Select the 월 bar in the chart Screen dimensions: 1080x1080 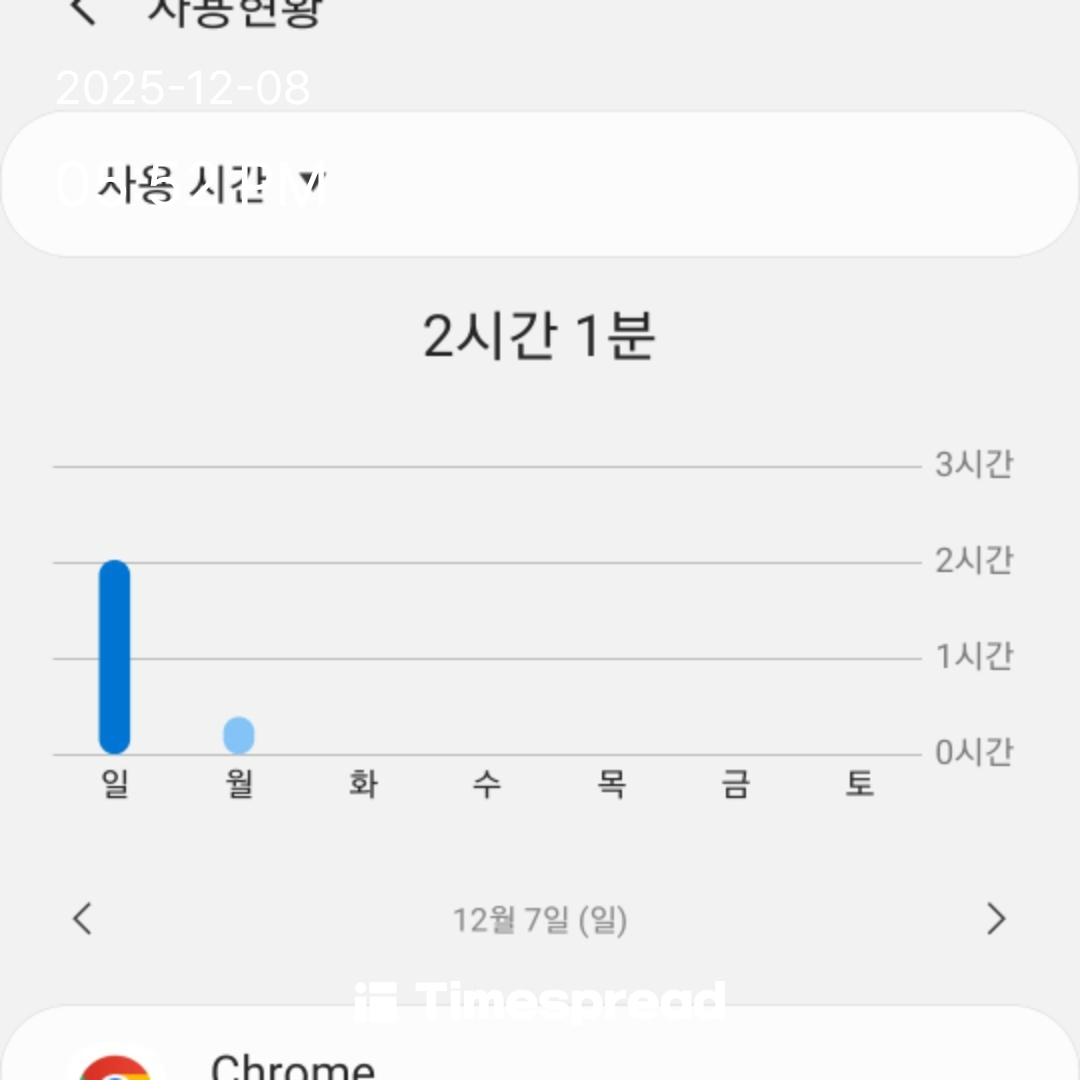click(x=238, y=735)
